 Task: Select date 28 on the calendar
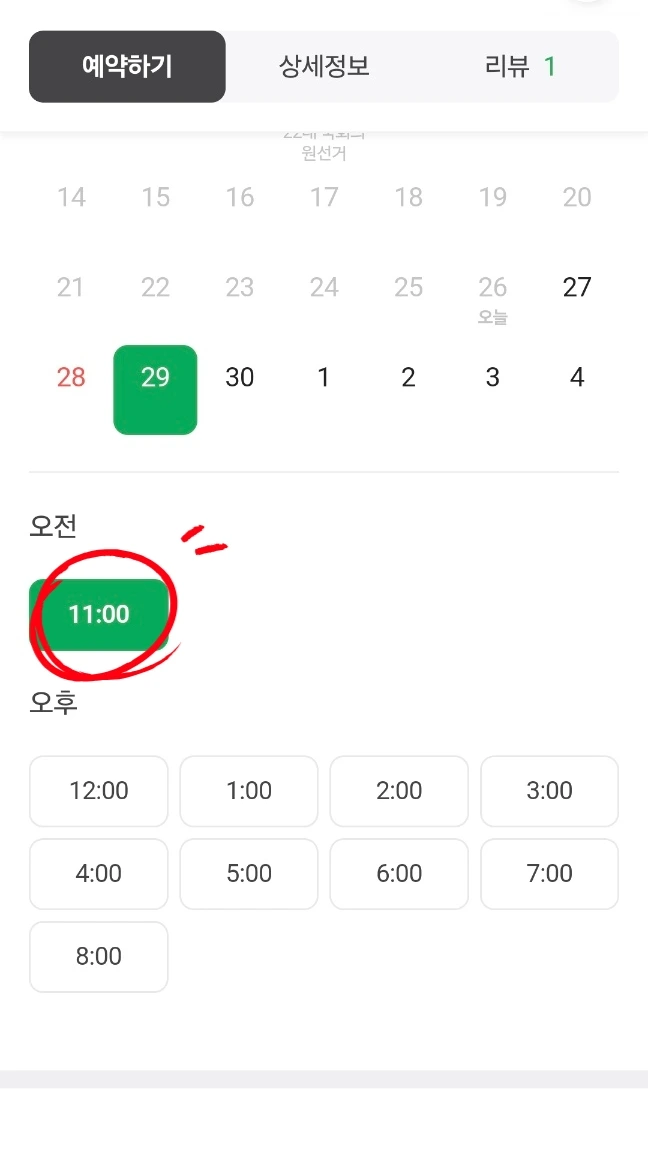point(71,378)
